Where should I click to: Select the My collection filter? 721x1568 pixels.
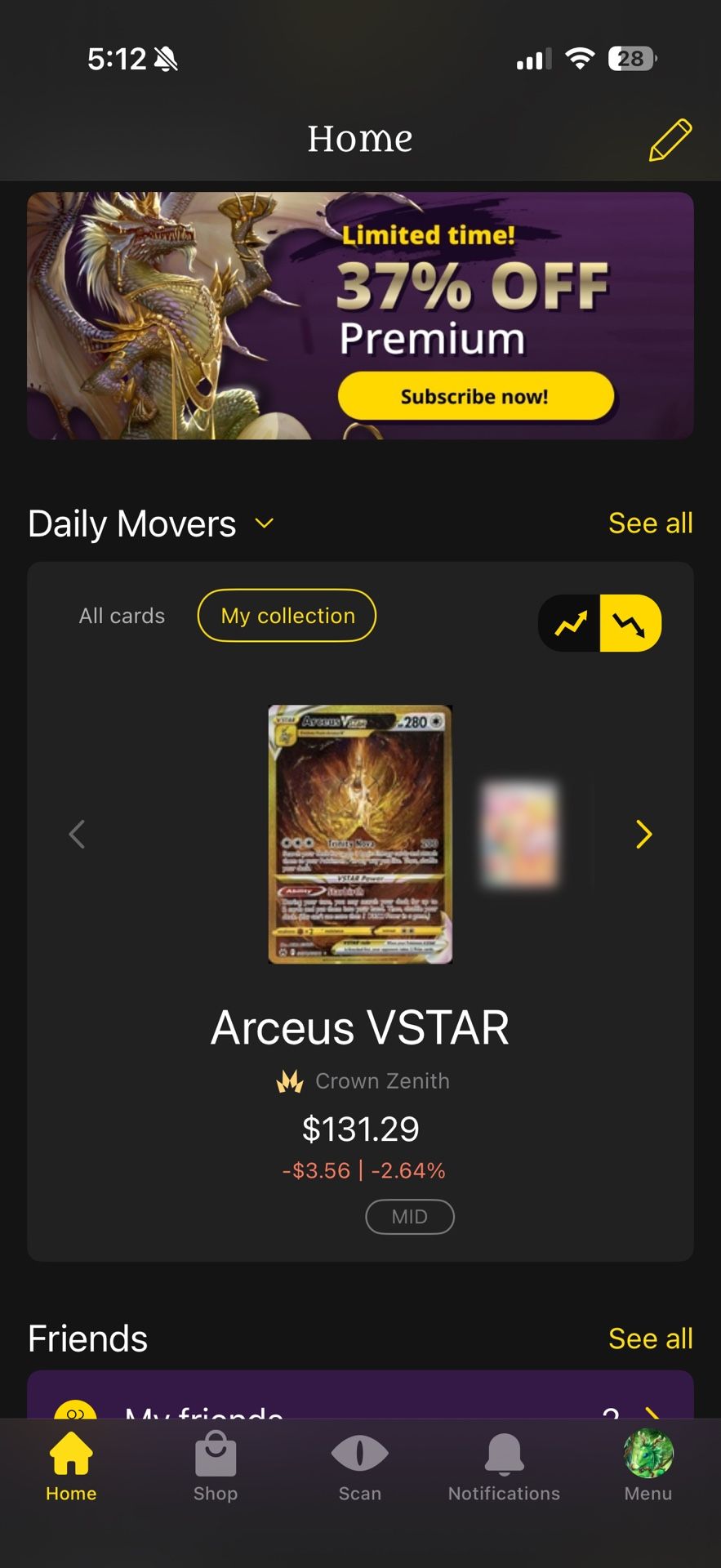[x=287, y=615]
